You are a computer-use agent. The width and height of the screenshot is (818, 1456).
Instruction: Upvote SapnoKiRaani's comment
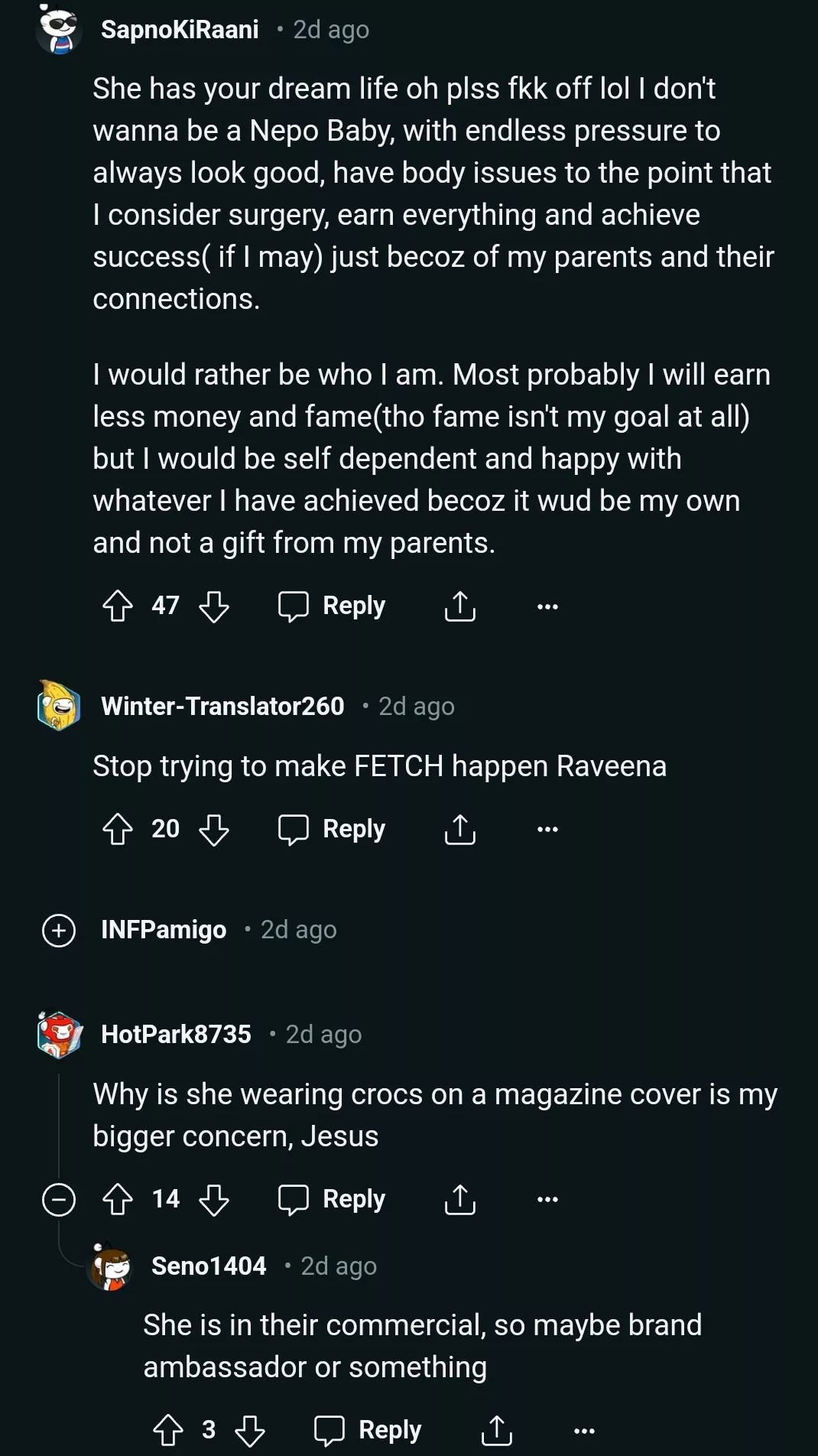tap(118, 606)
